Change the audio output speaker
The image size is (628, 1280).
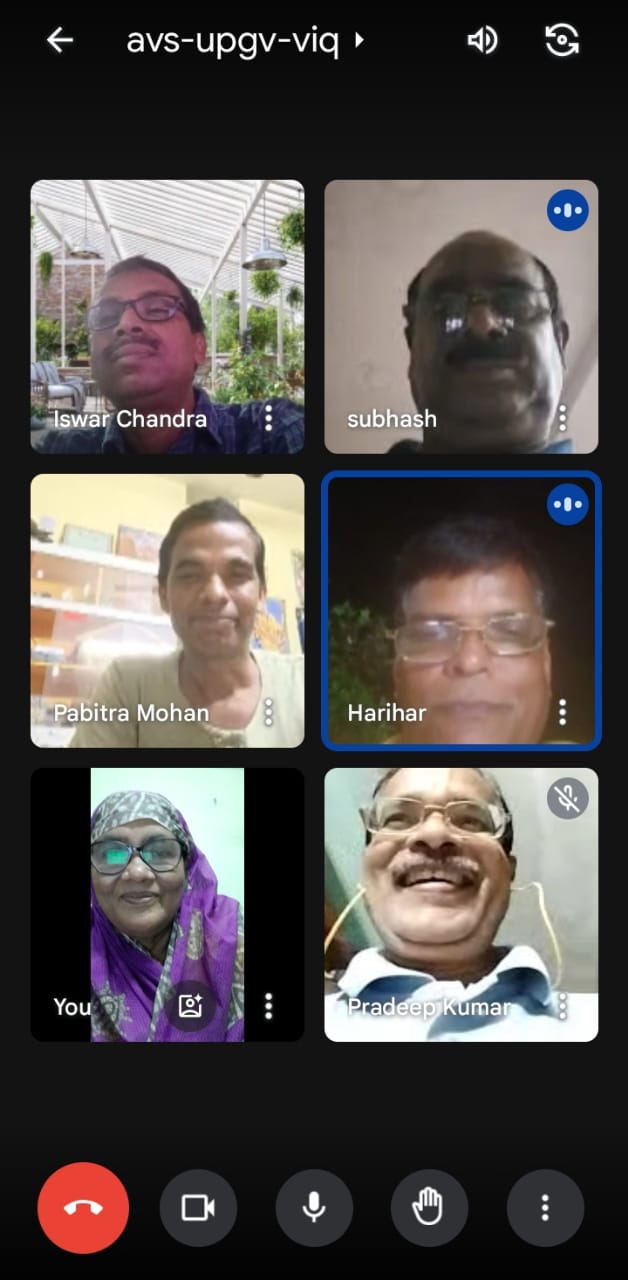coord(483,40)
